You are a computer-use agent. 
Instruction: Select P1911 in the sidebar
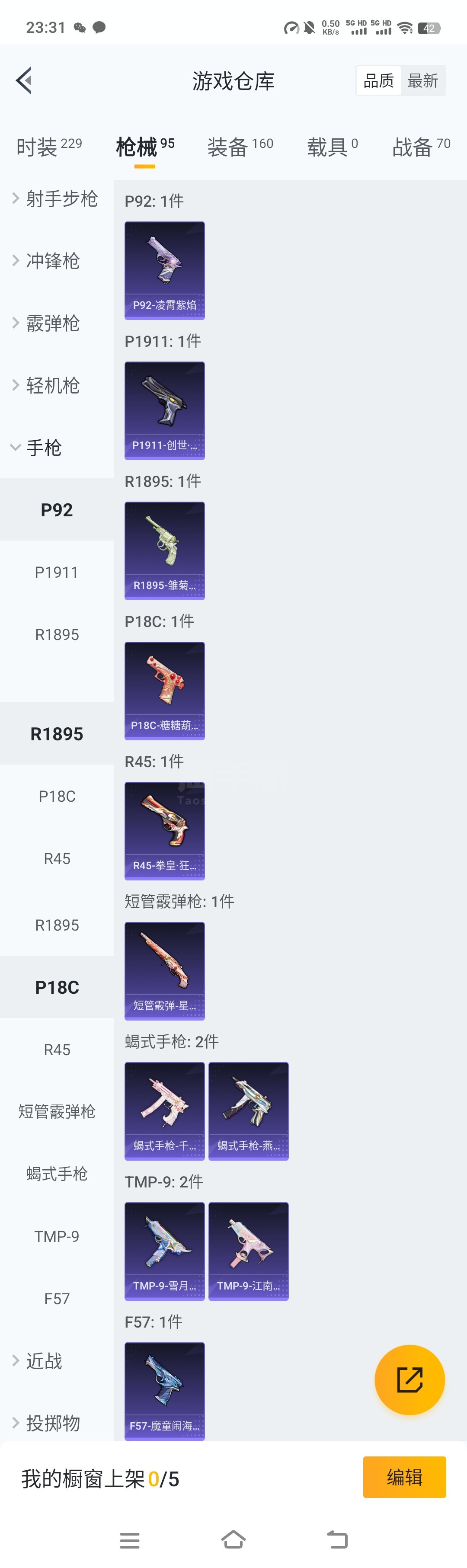57,572
